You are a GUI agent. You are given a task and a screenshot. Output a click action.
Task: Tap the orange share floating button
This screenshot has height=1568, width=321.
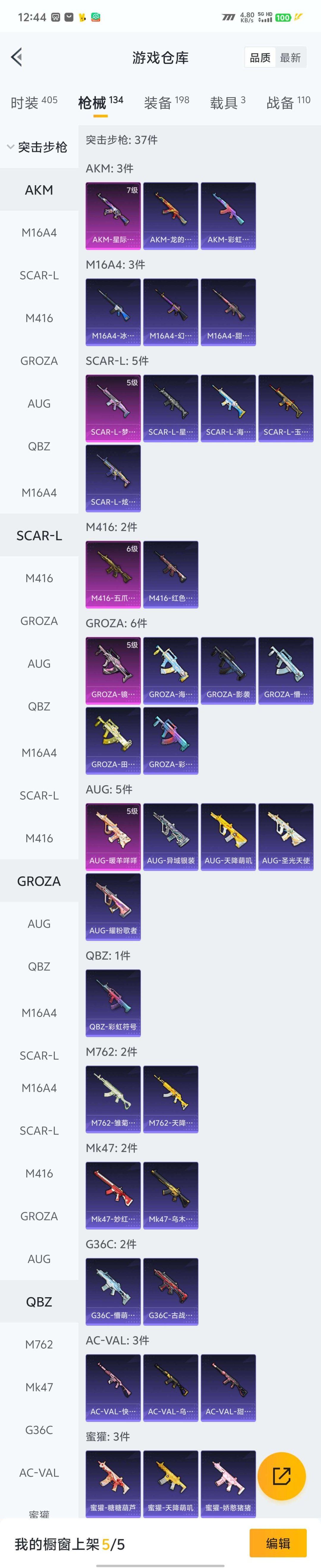coord(281,1475)
